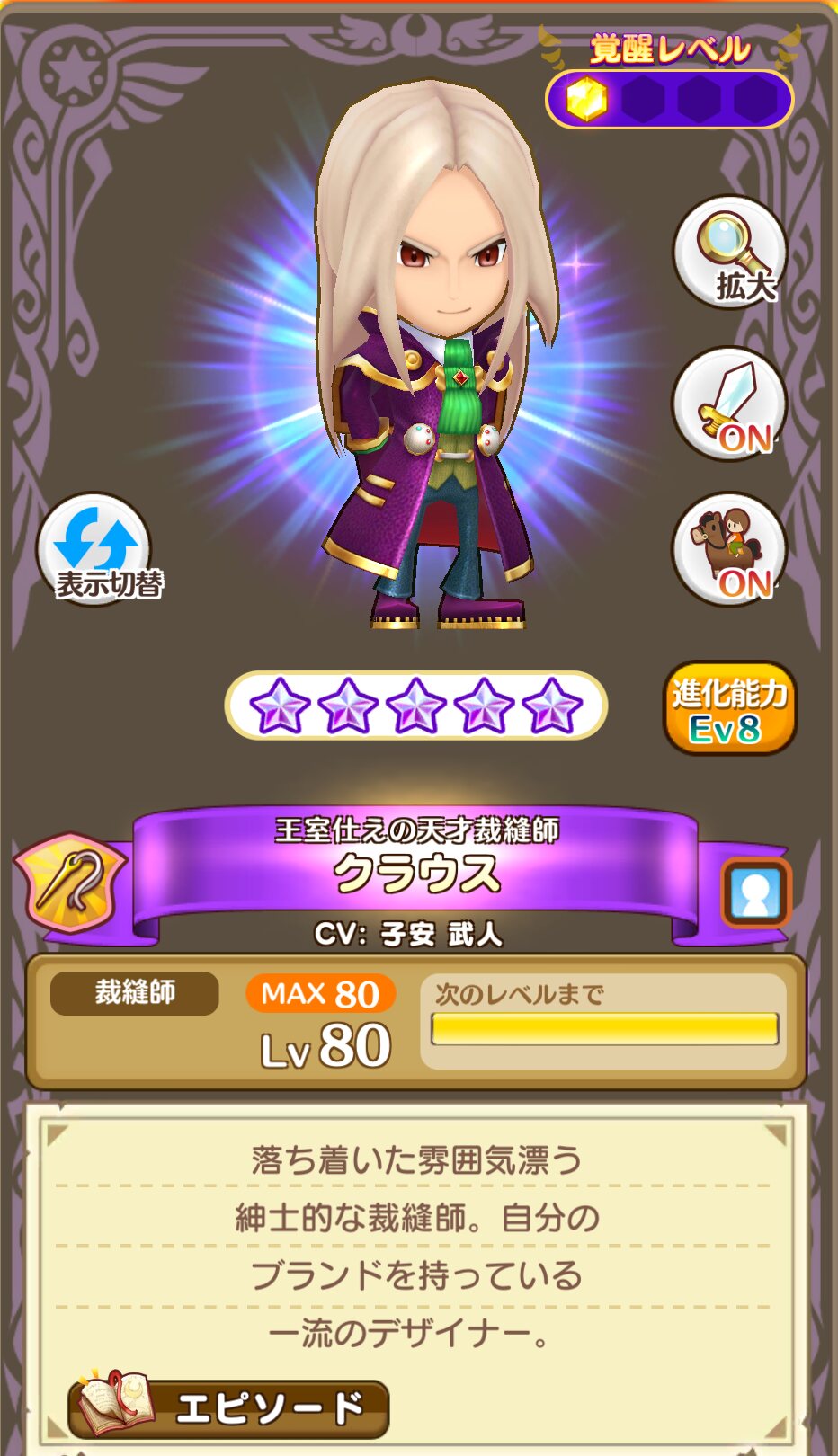Open the 進化能力 Ev8 button
This screenshot has width=838, height=1456.
[x=730, y=708]
